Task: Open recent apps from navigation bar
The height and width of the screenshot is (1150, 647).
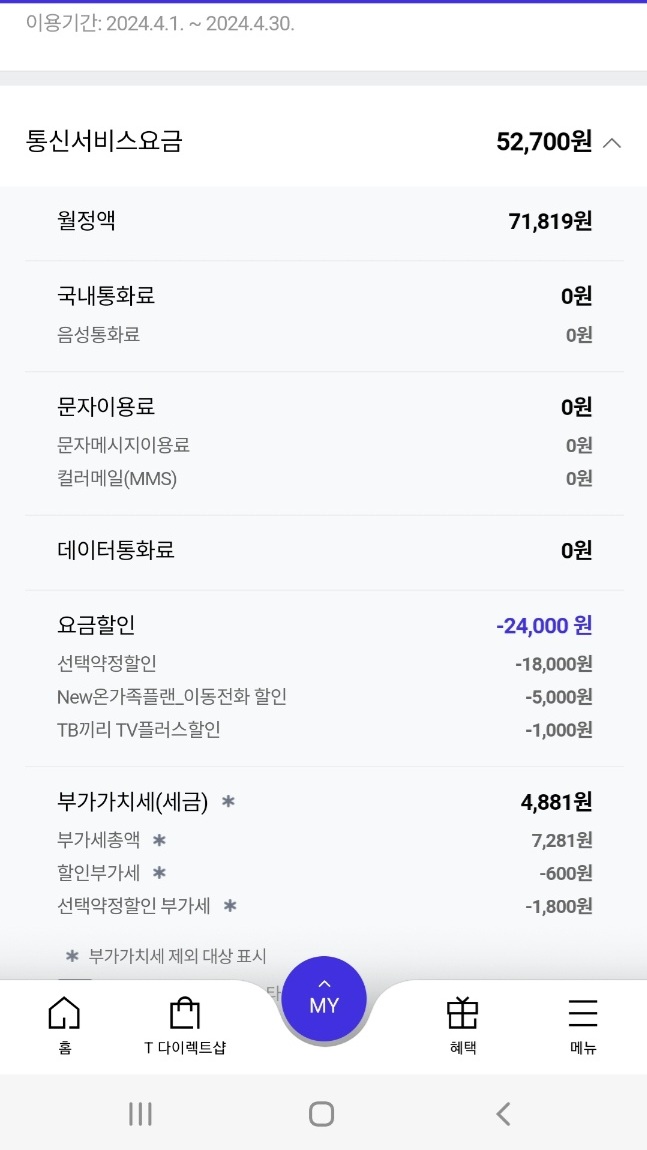Action: coord(140,1113)
